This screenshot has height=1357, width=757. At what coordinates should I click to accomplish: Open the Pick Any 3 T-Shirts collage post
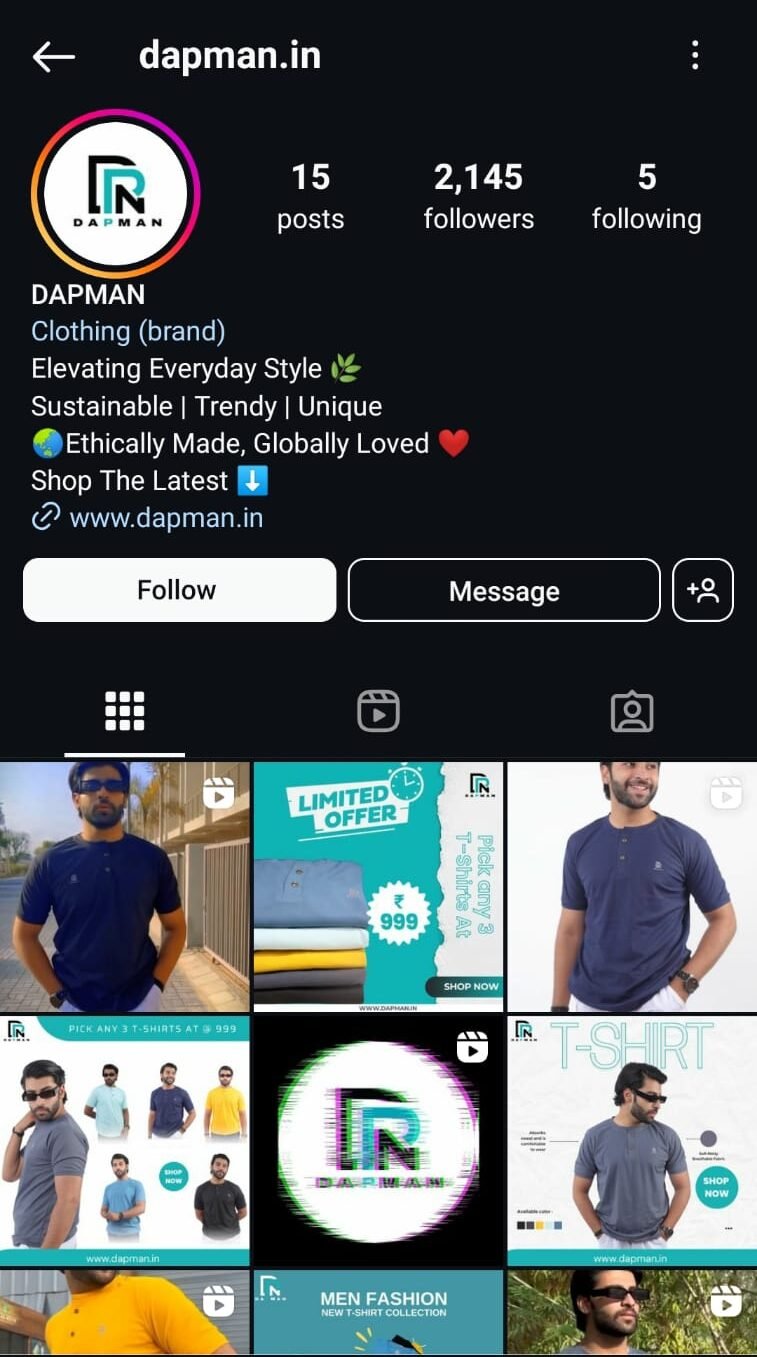click(124, 1141)
